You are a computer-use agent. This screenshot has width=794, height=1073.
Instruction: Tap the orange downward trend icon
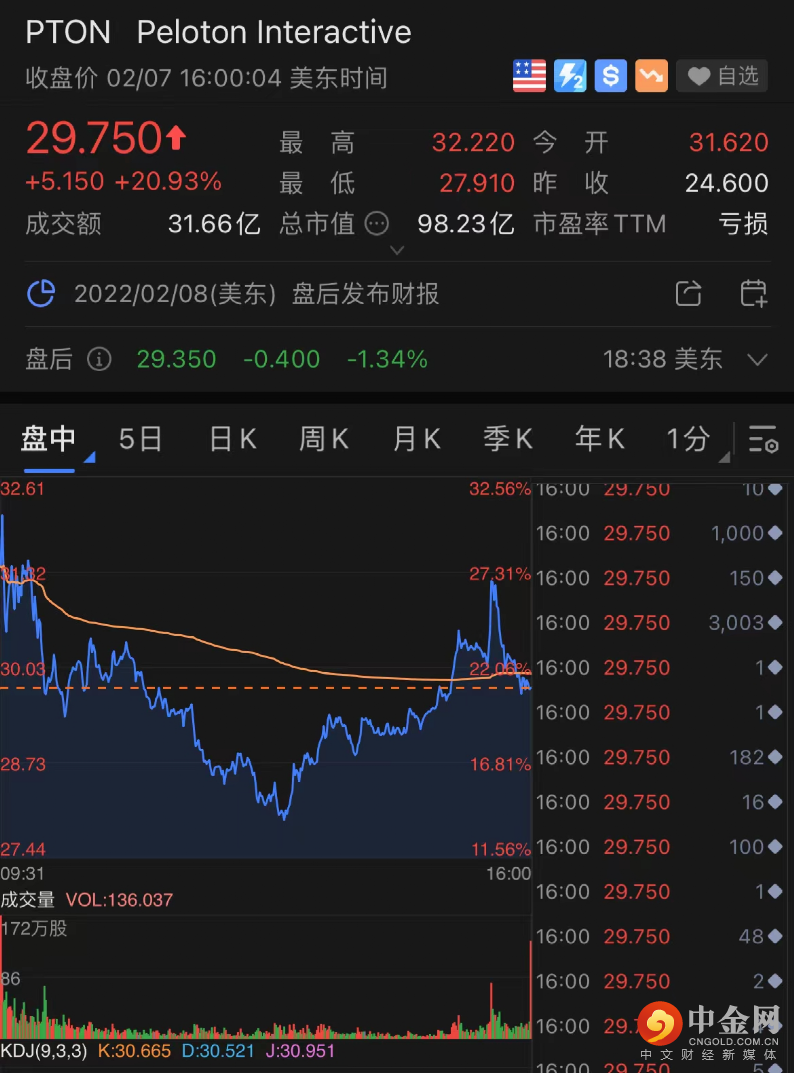[x=652, y=76]
